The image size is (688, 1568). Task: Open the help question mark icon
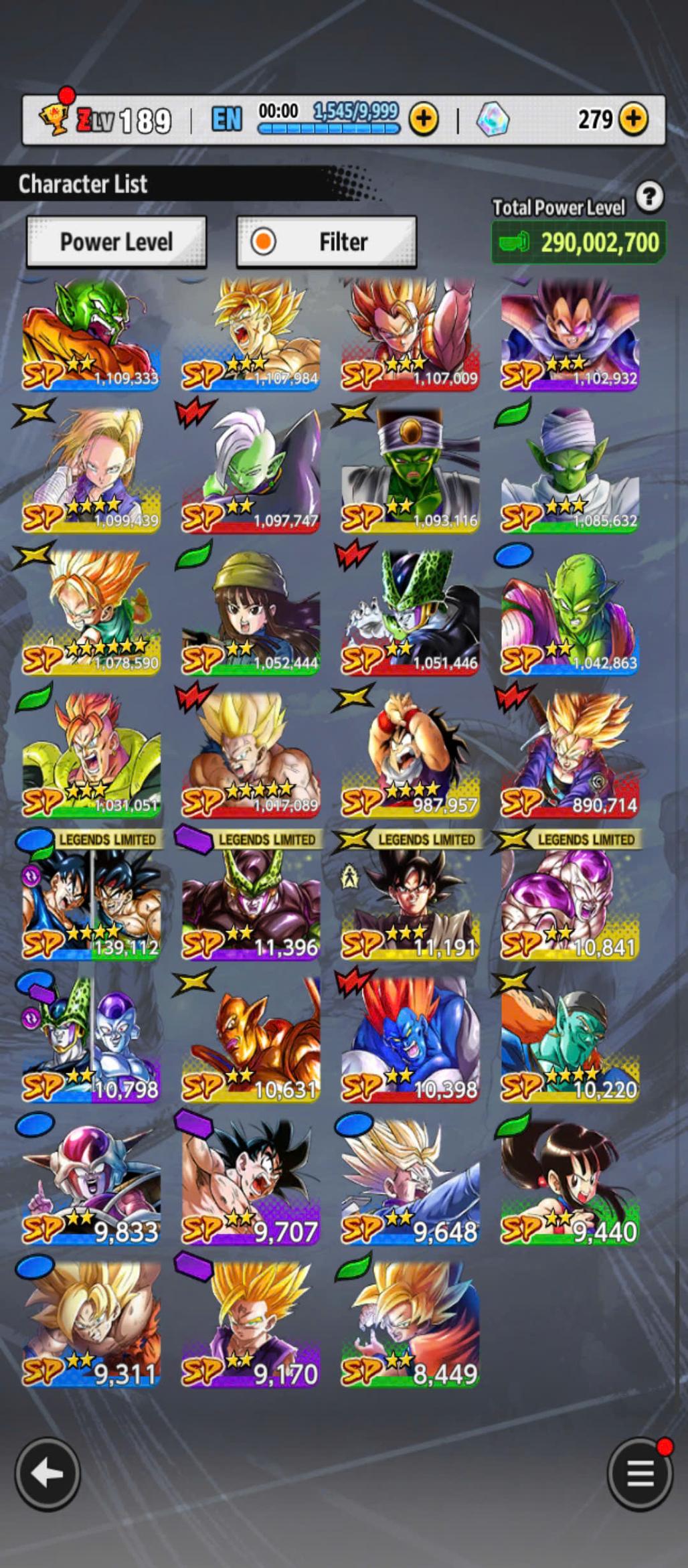[x=649, y=197]
